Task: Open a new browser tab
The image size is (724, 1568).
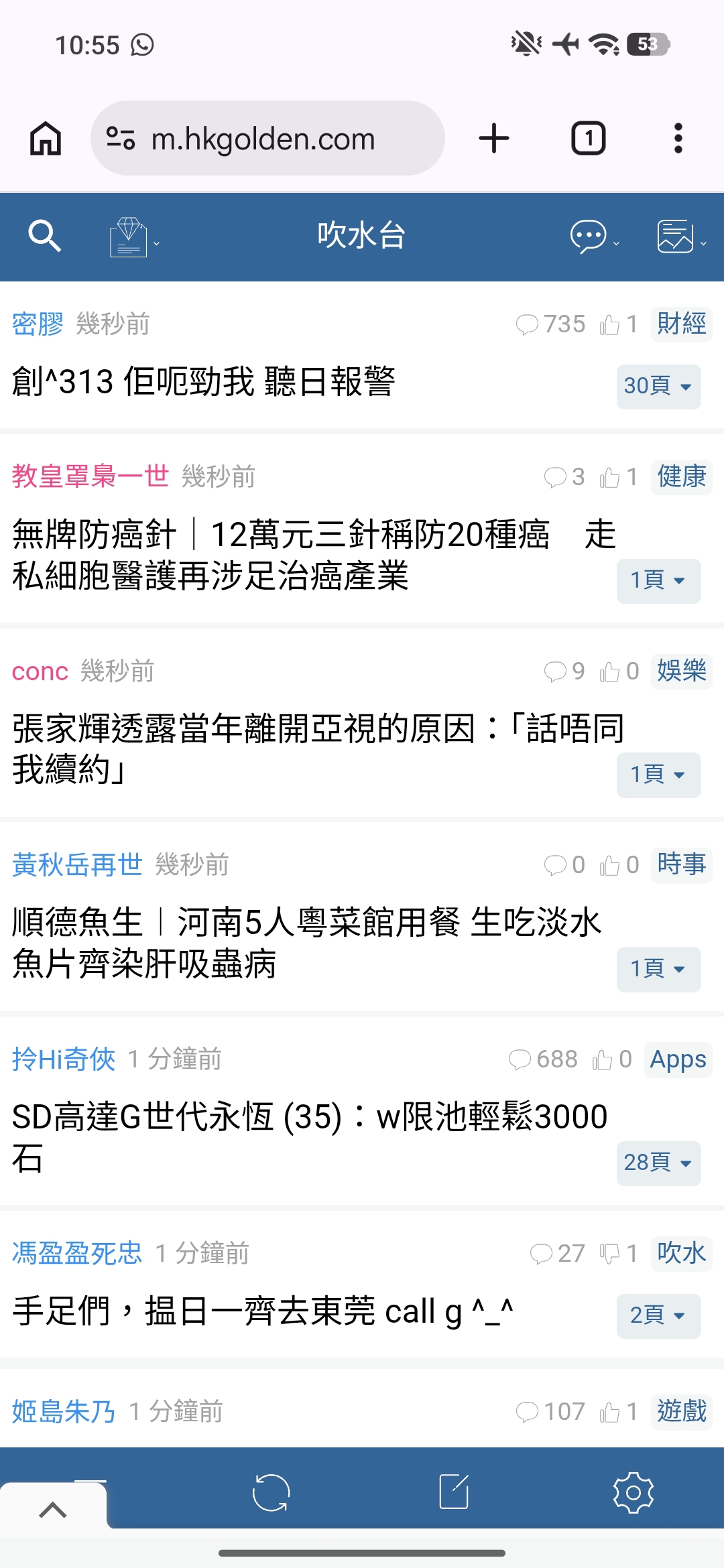Action: pyautogui.click(x=494, y=139)
